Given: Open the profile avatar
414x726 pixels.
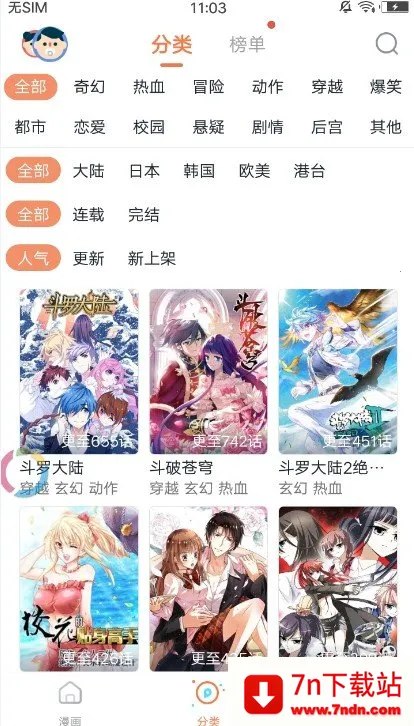Looking at the screenshot, I should pyautogui.click(x=45, y=44).
